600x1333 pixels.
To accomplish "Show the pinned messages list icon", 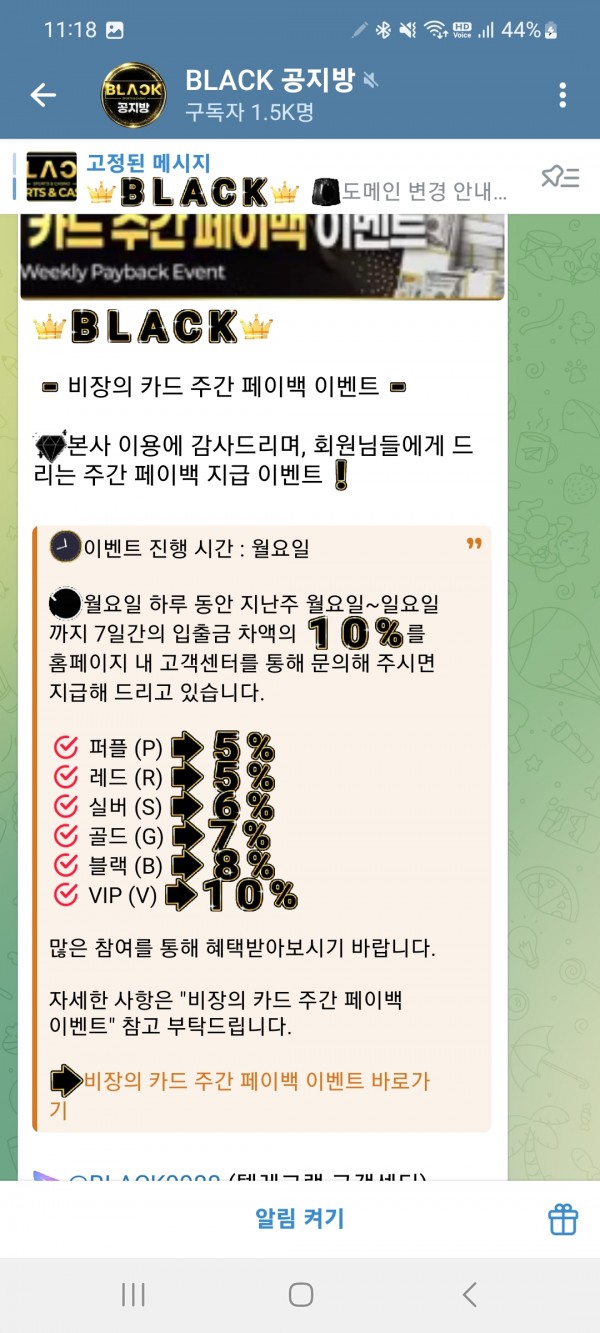I will (560, 178).
